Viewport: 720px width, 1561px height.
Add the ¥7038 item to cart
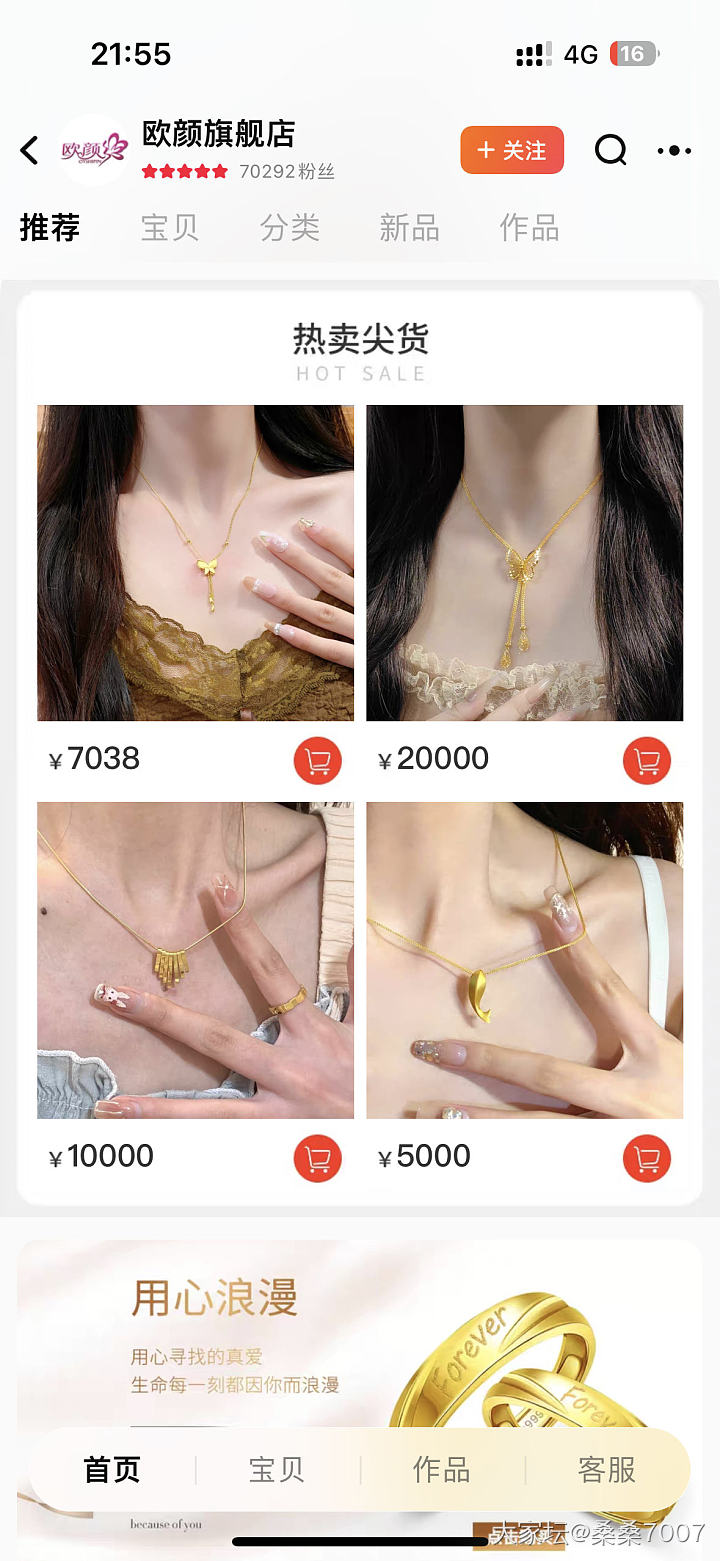tap(318, 762)
